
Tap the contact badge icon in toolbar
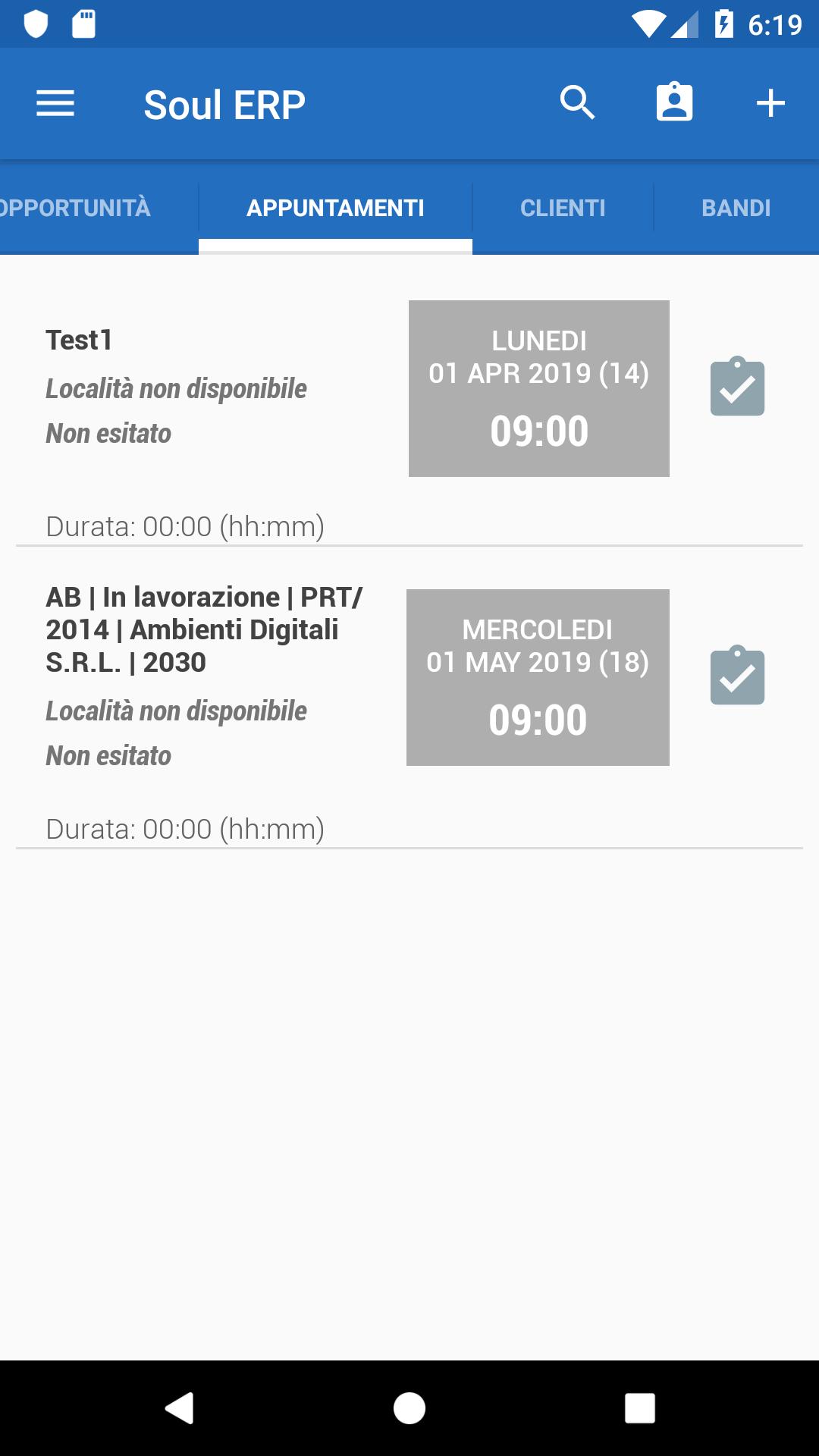674,102
